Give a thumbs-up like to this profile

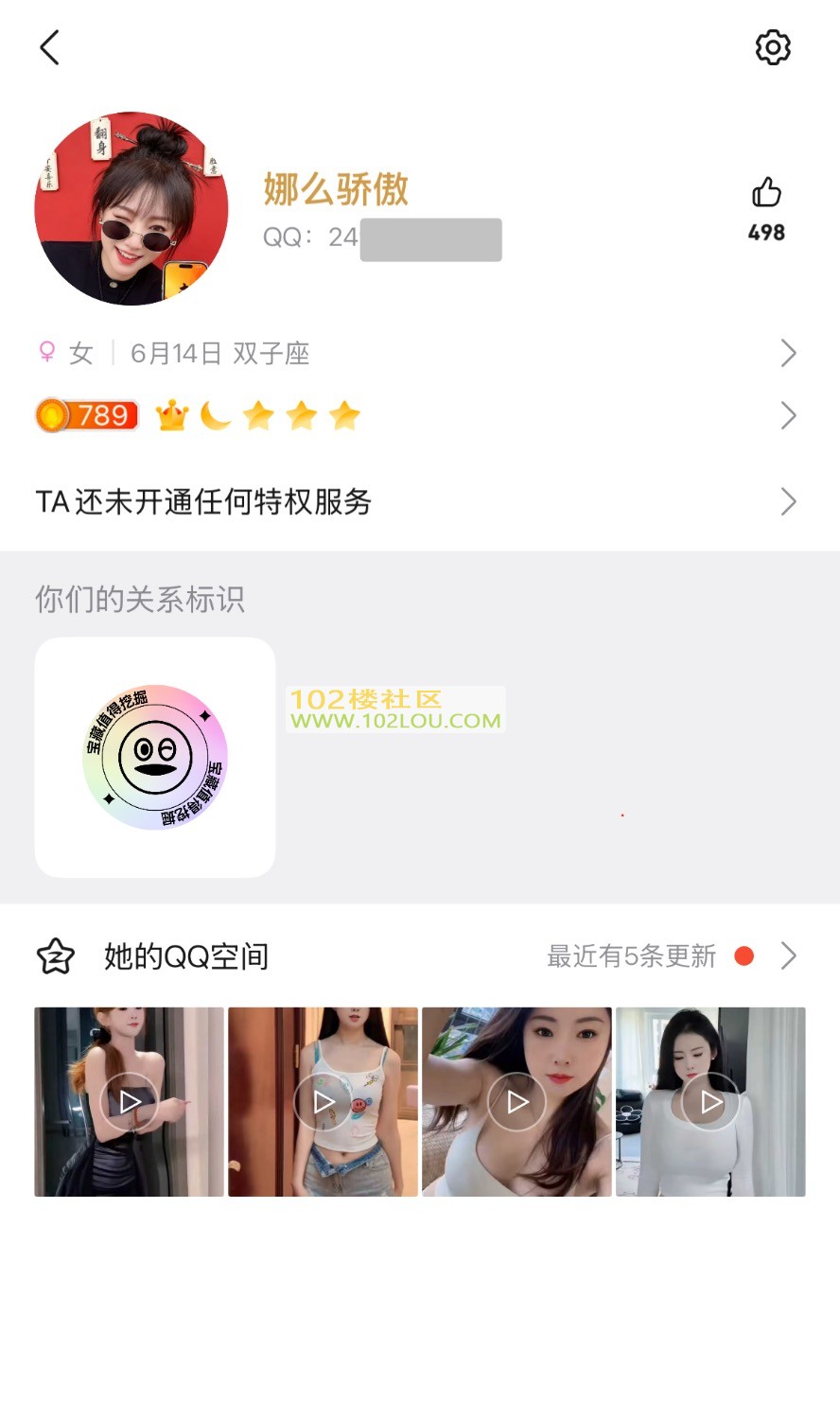[766, 193]
